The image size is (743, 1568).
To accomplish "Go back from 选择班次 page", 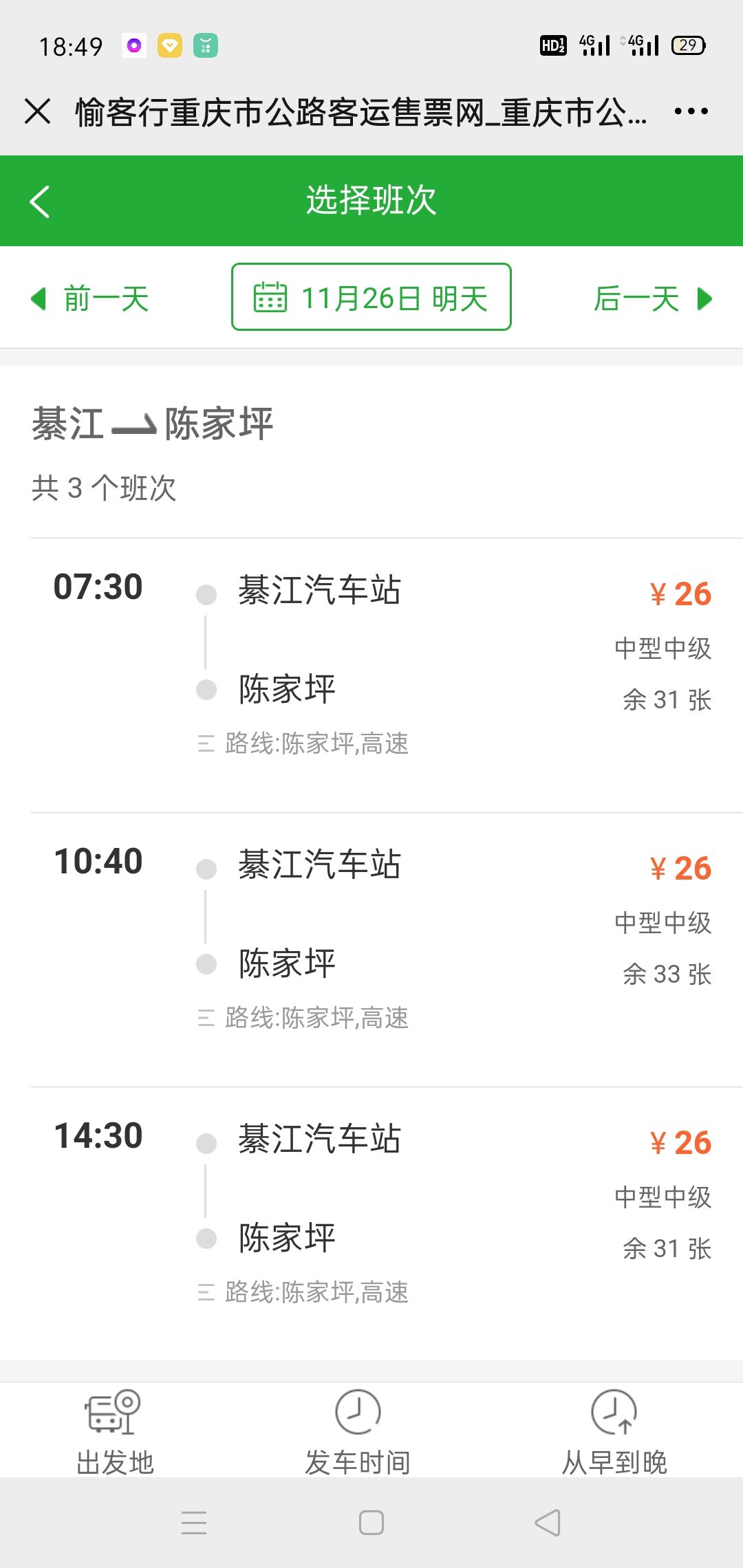I will (x=40, y=202).
